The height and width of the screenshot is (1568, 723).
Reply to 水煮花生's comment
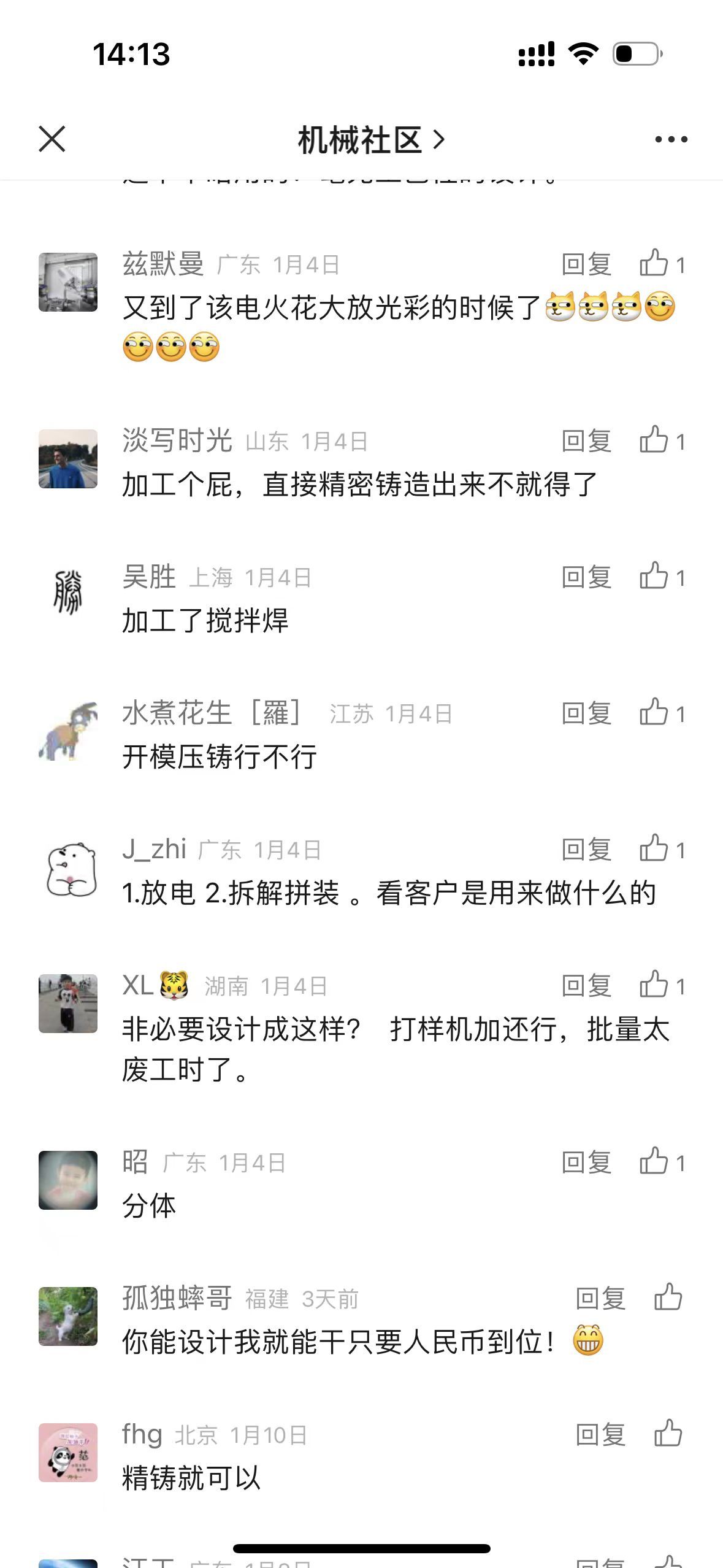tap(586, 714)
